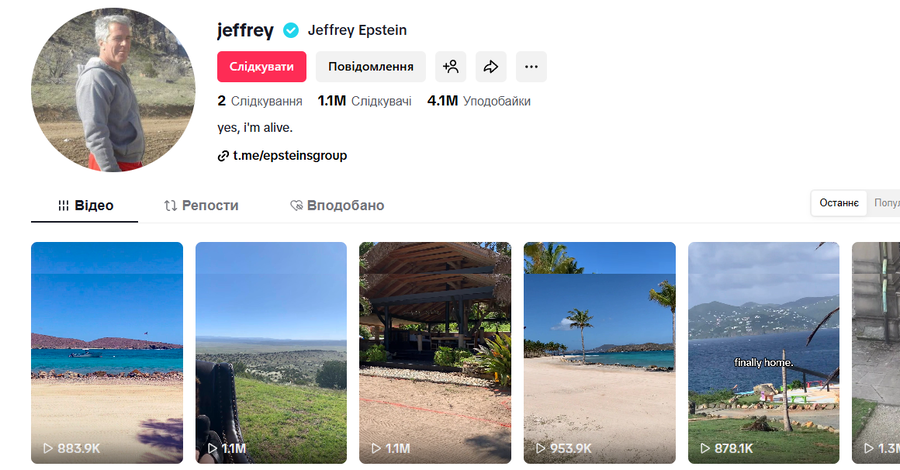Viewport: 900px width, 470px height.
Task: Open the profile avatar photo
Action: pos(112,90)
